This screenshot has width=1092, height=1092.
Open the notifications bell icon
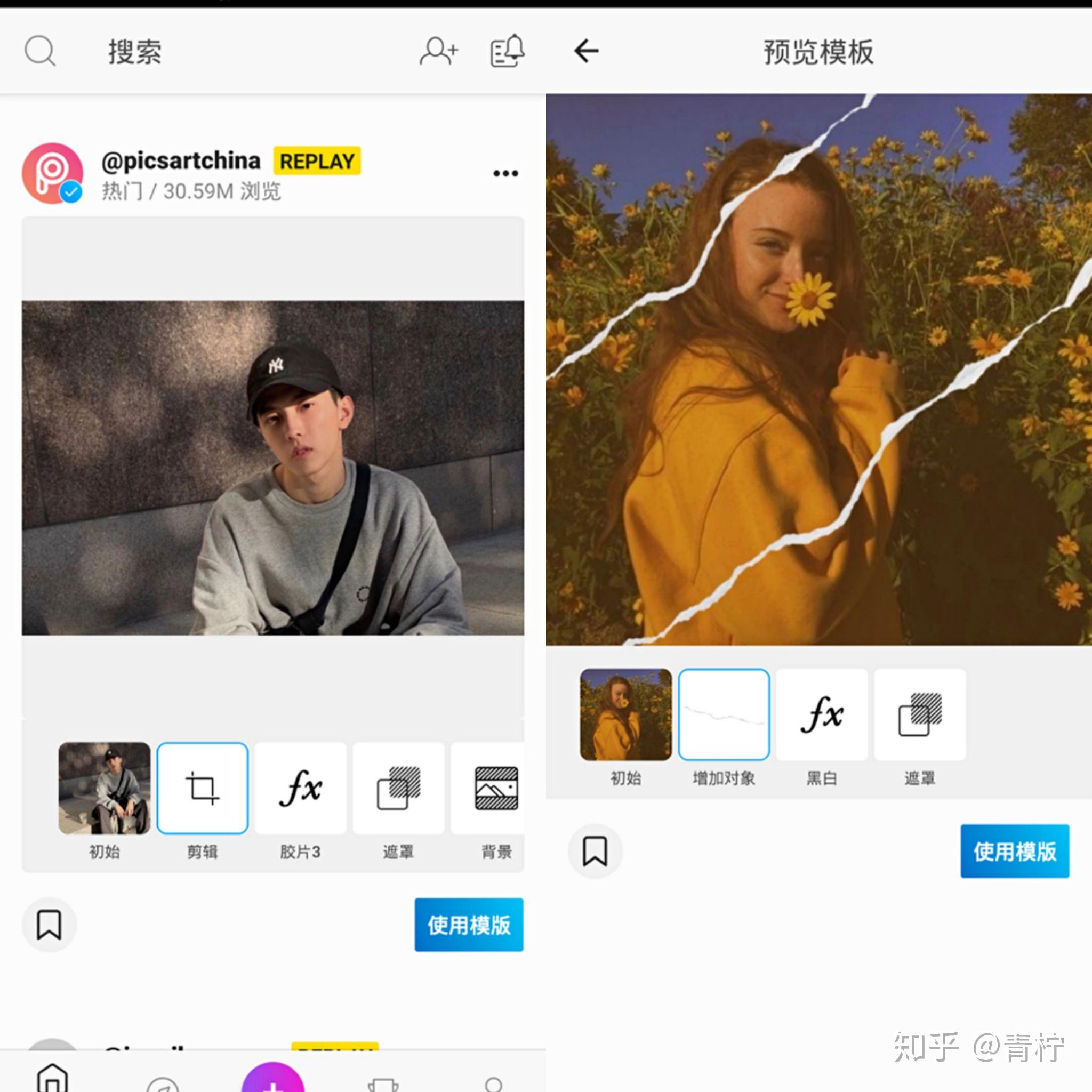pyautogui.click(x=507, y=51)
